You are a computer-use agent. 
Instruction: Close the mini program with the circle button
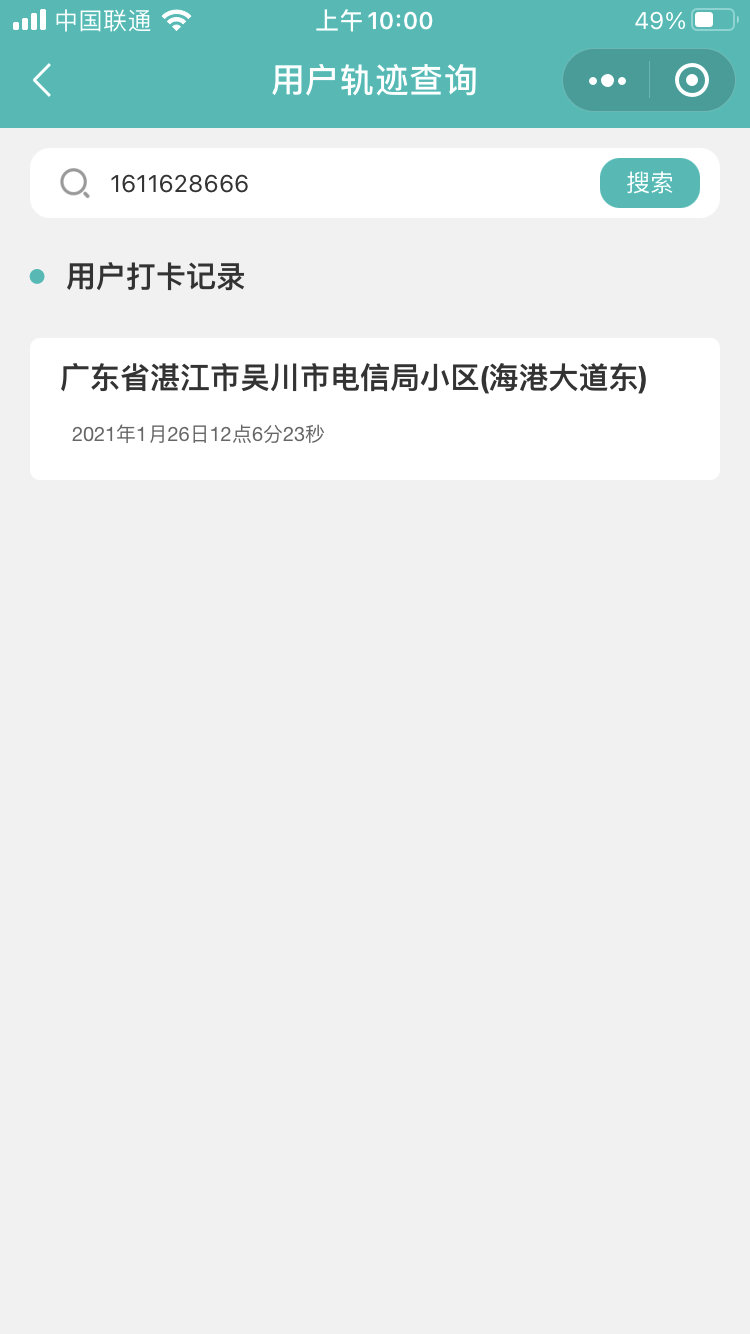click(692, 80)
